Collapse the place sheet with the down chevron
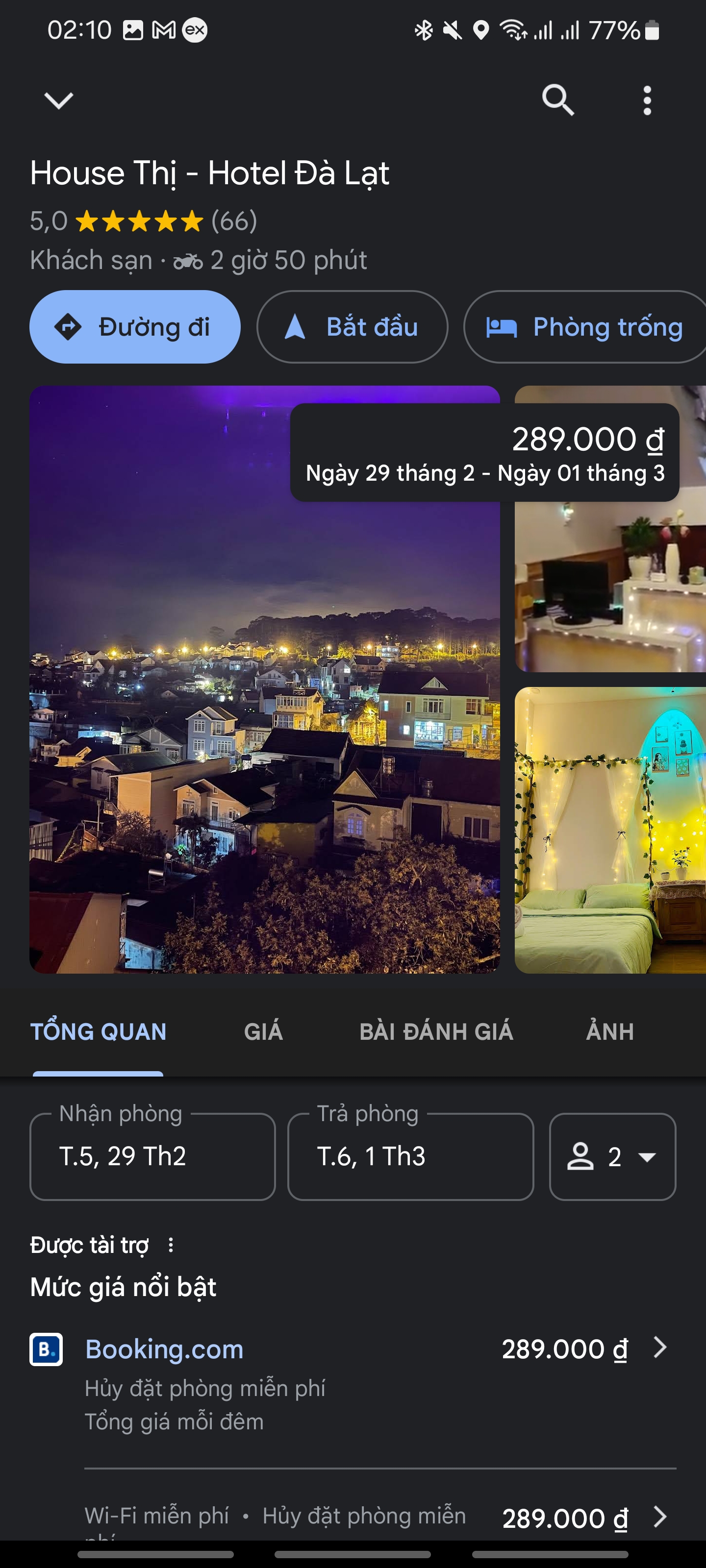This screenshot has width=706, height=1568. tap(59, 100)
